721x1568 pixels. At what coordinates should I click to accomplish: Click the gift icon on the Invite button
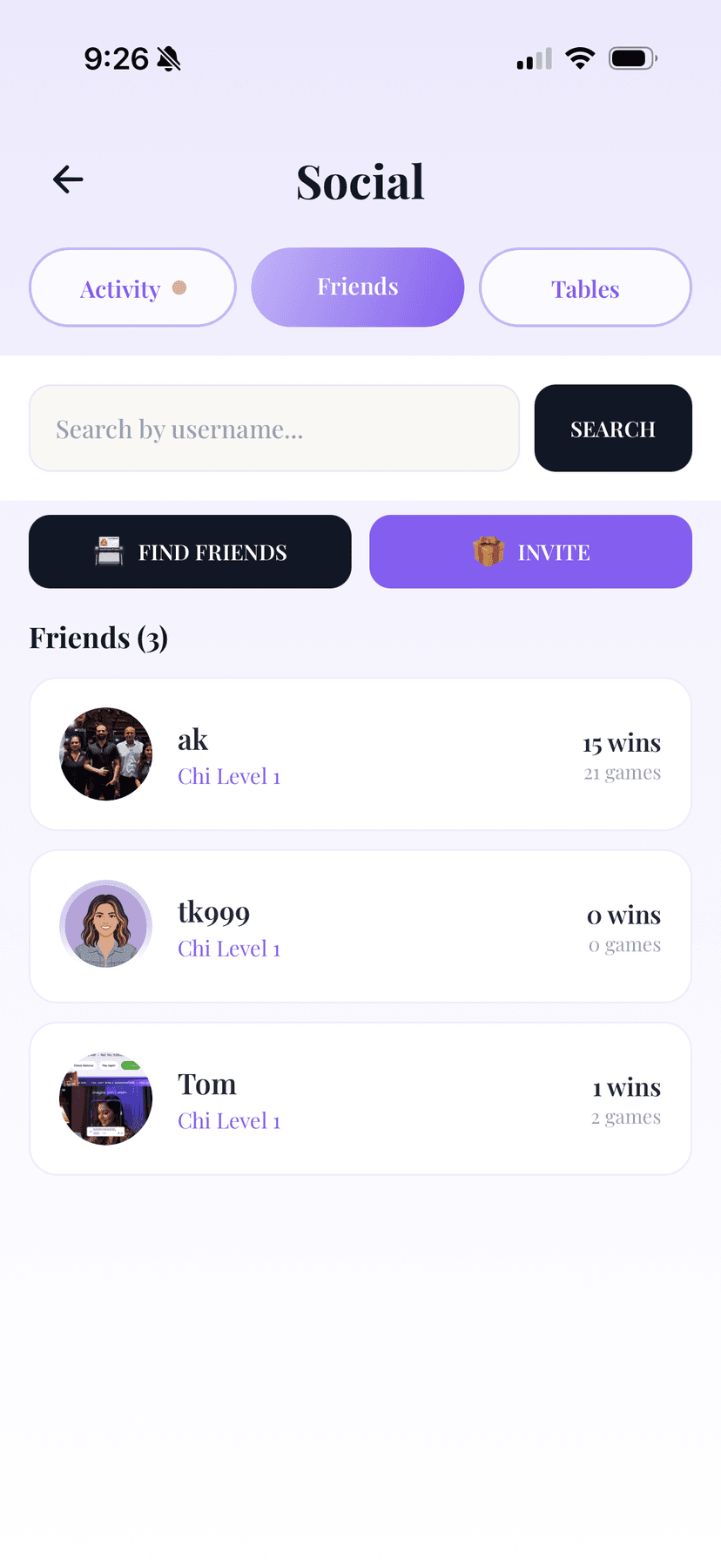(x=490, y=551)
